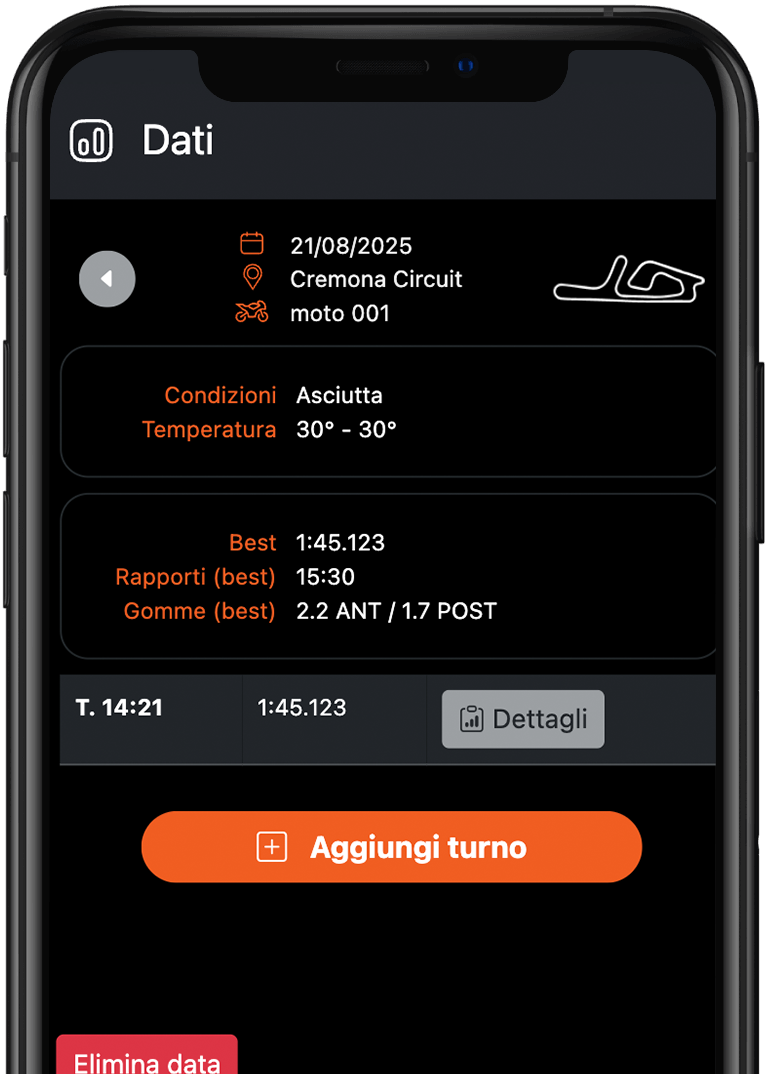Delete this date with Elimina data
The image size is (768, 1074).
tap(147, 1057)
